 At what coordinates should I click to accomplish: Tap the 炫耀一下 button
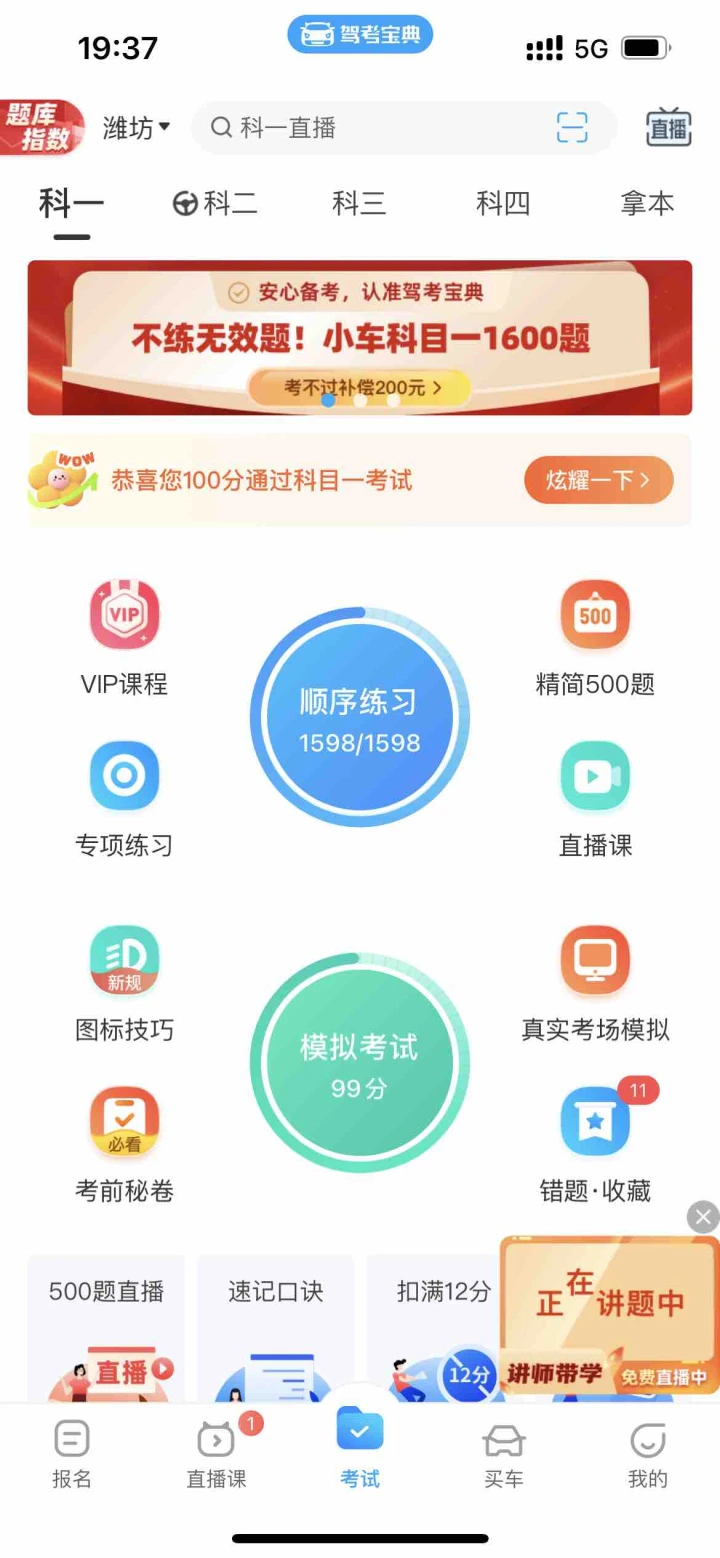(x=598, y=481)
